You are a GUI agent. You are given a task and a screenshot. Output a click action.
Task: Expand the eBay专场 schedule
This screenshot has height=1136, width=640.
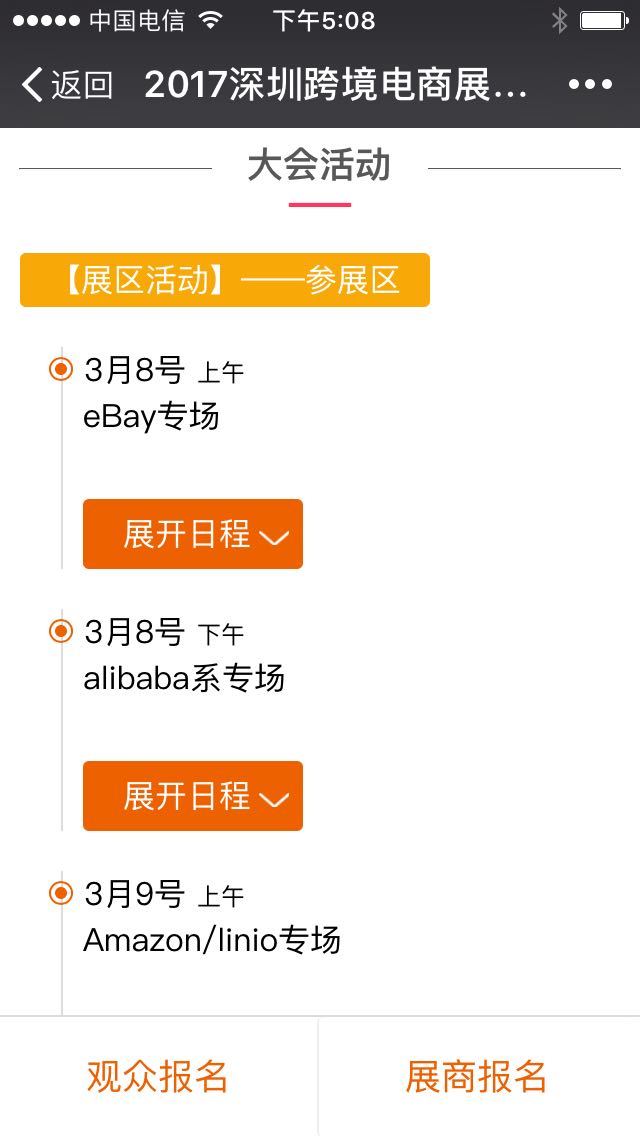(x=193, y=534)
